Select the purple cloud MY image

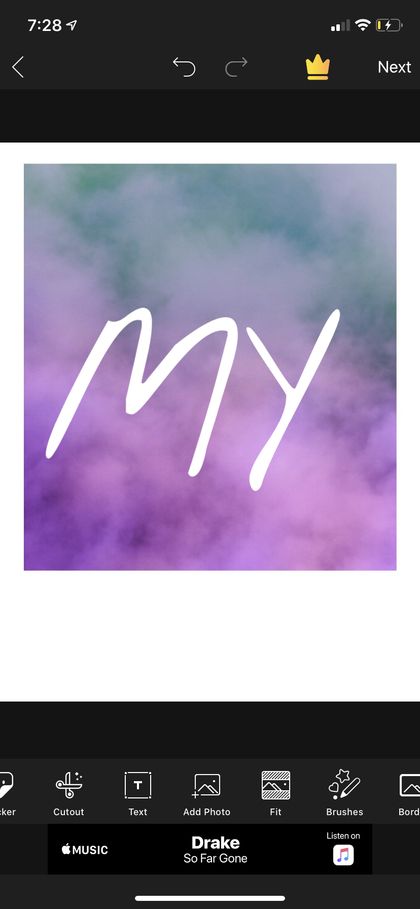point(210,367)
